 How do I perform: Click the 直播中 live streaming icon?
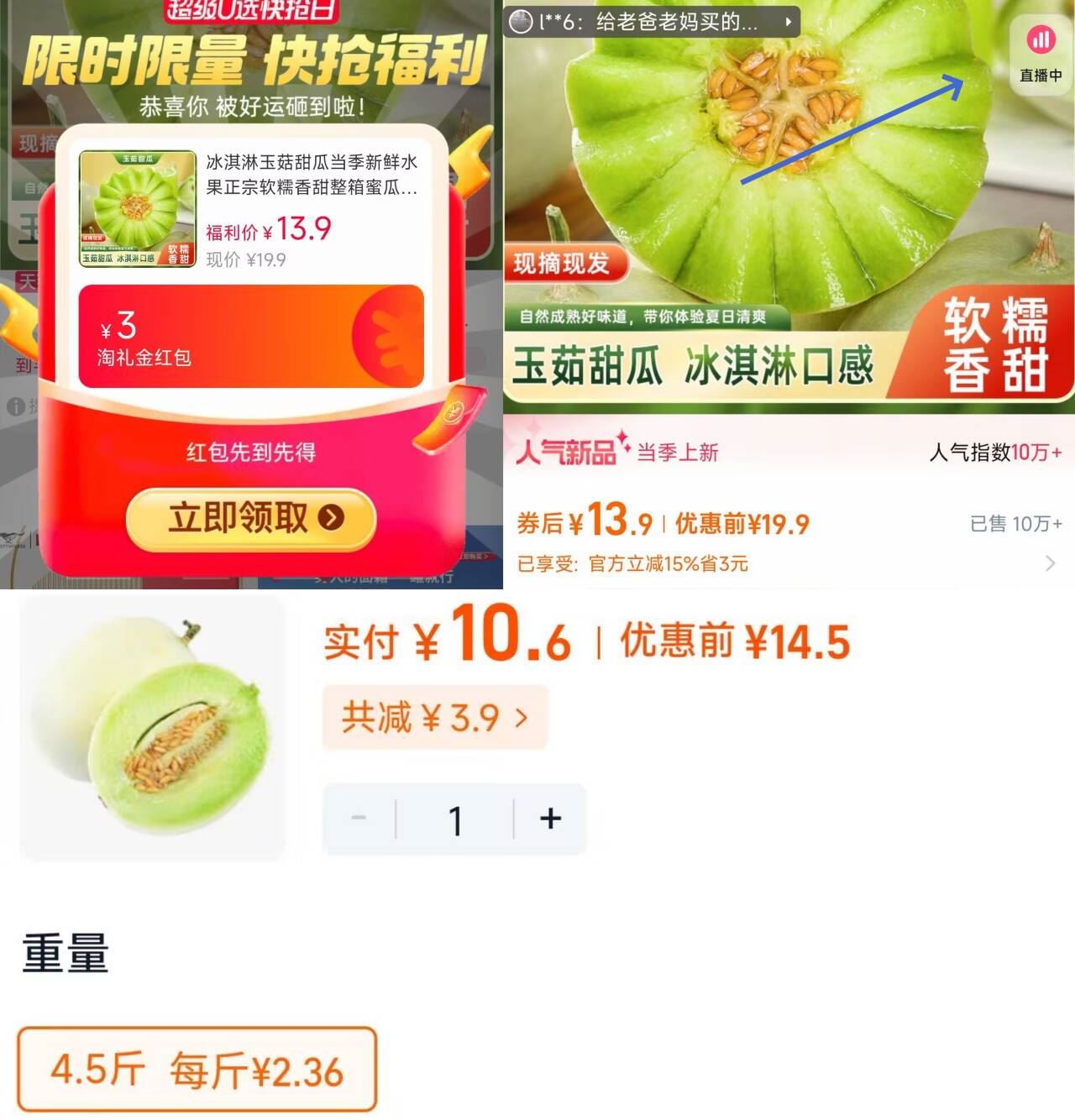coord(1041,39)
